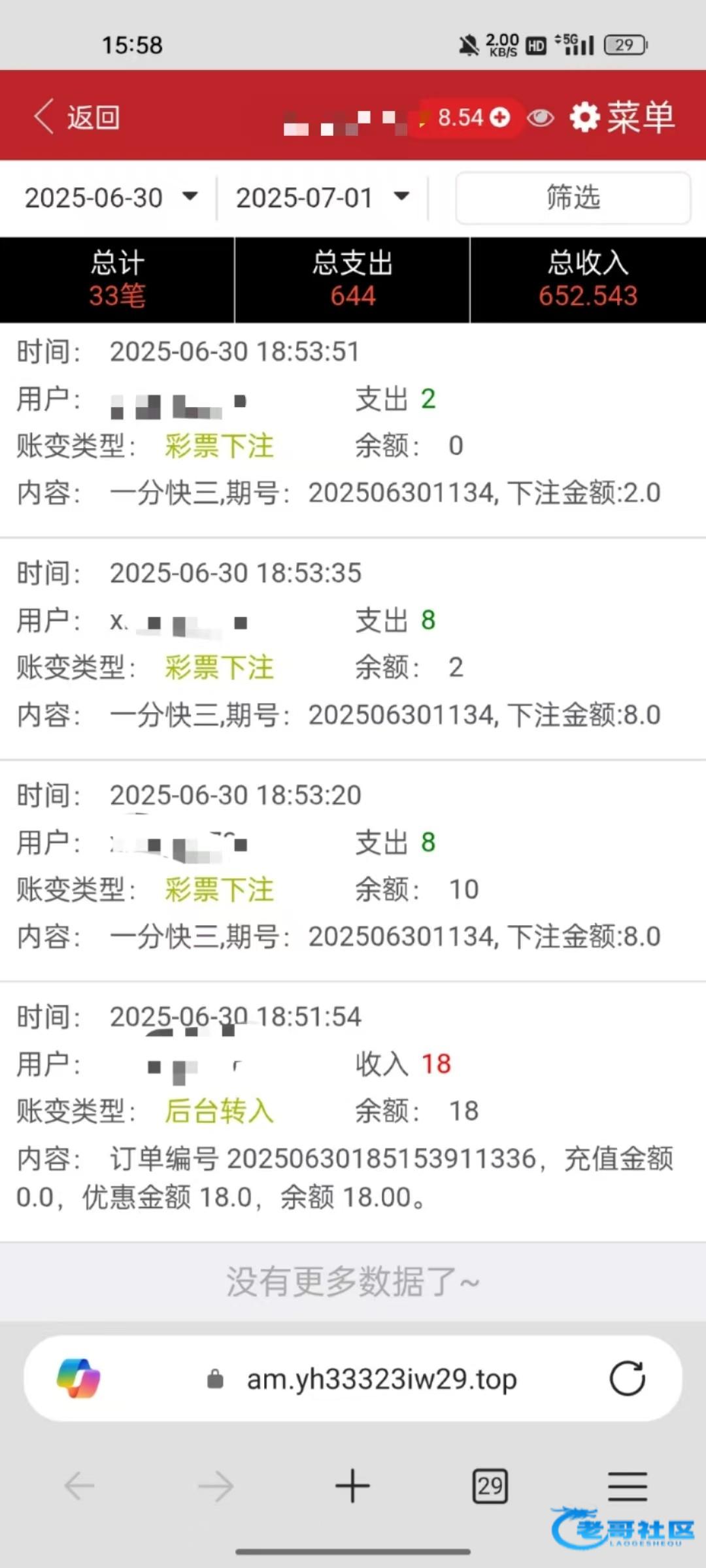The width and height of the screenshot is (706, 1568).
Task: Tap the 筛选 filter button
Action: pyautogui.click(x=573, y=198)
